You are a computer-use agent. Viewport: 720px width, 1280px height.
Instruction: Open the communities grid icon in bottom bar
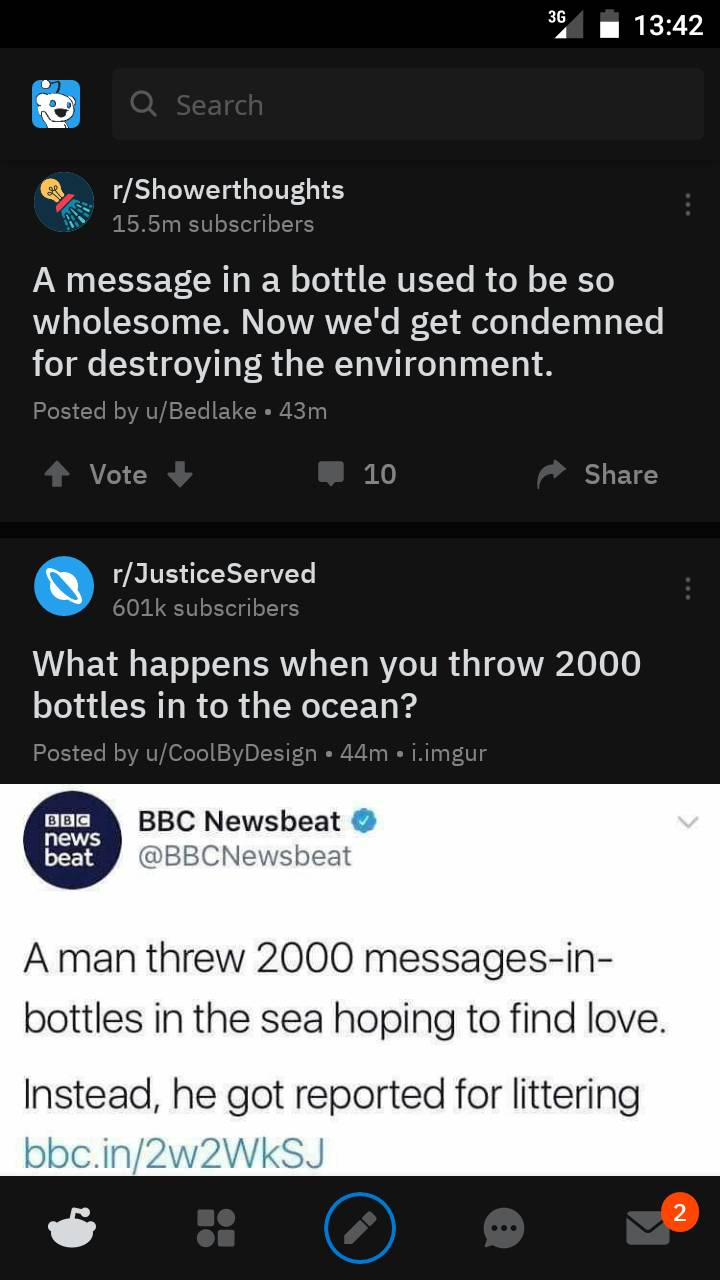click(216, 1228)
